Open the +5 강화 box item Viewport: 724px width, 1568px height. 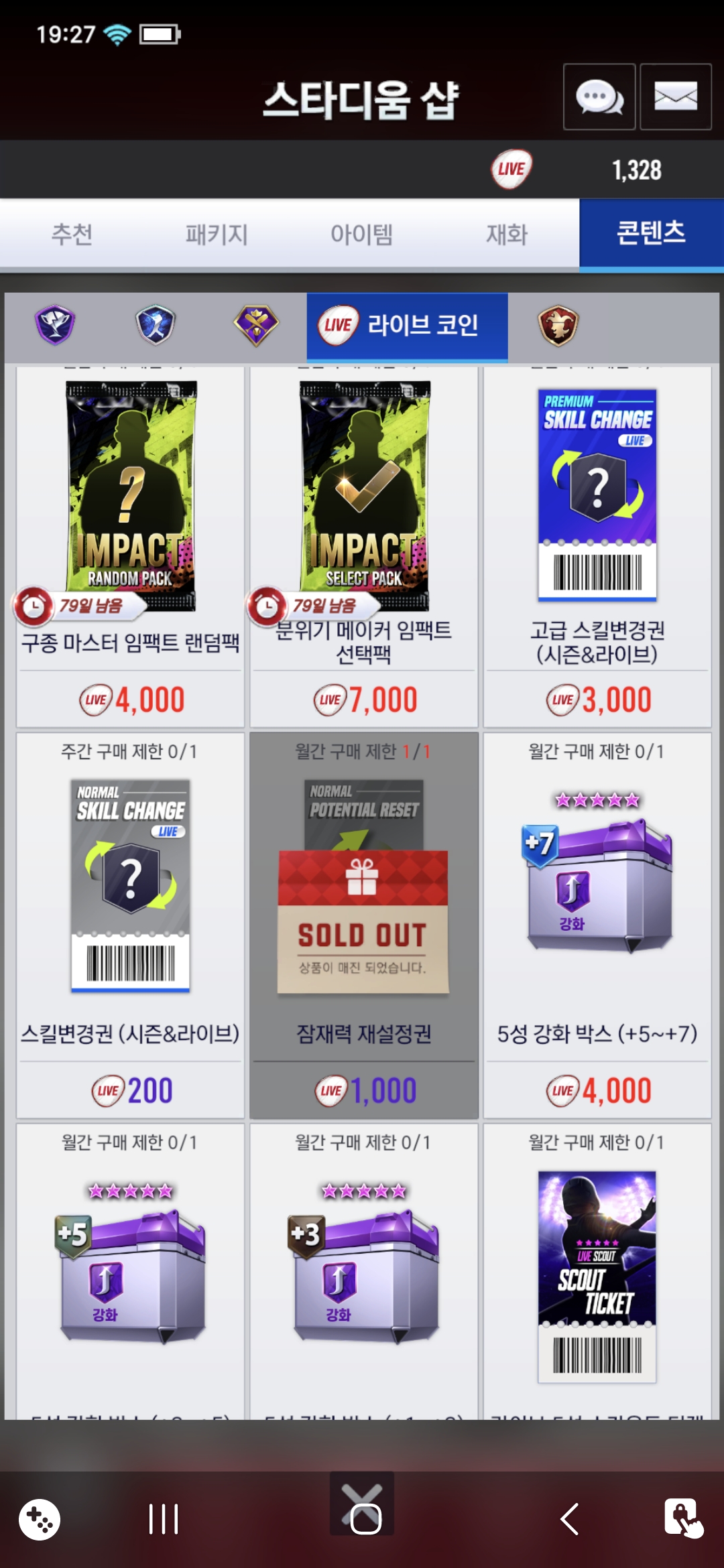coord(130,1273)
